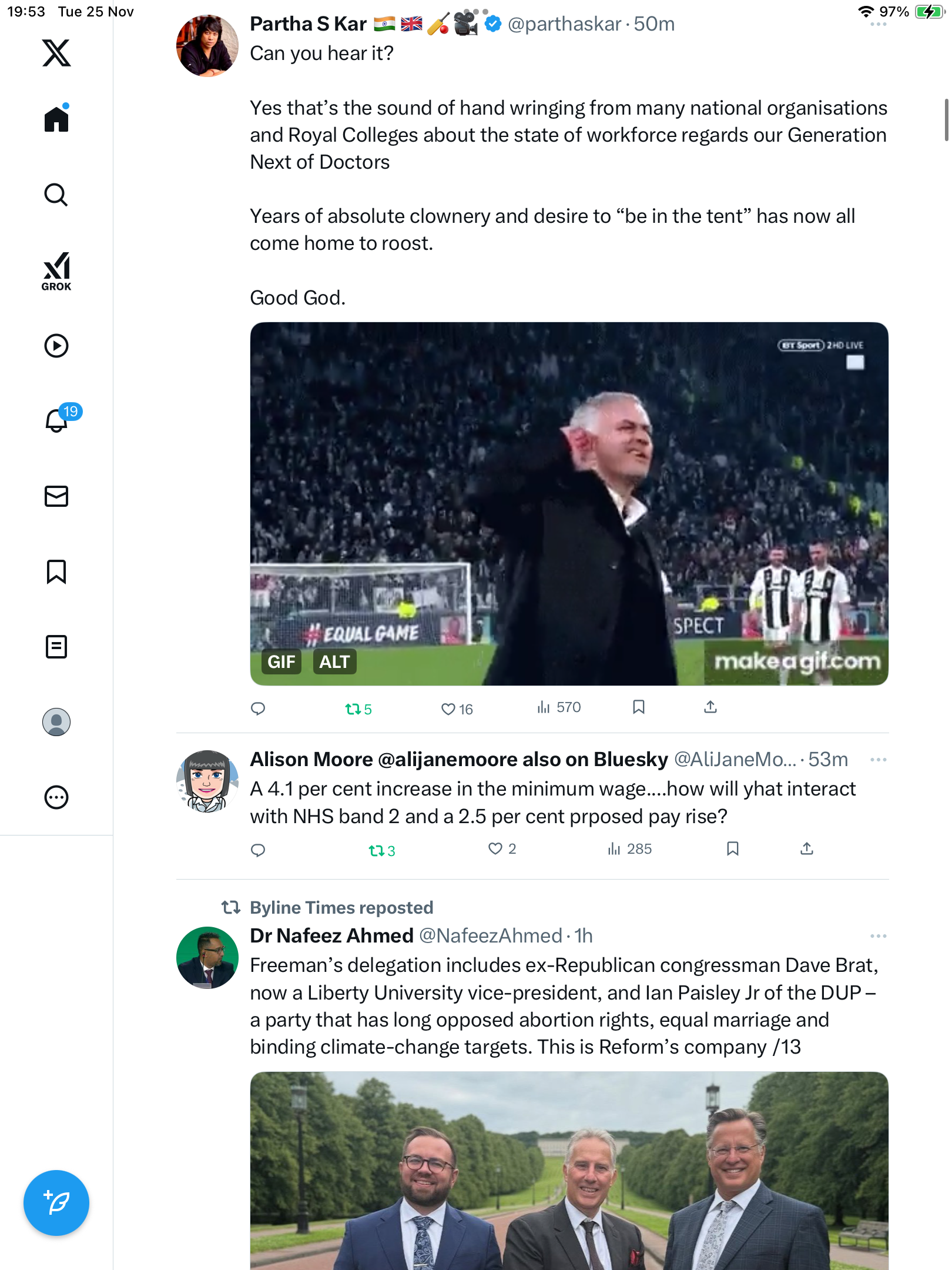The width and height of the screenshot is (952, 1270).
Task: Open overflow menu on Alison Moore's post
Action: pos(878,760)
